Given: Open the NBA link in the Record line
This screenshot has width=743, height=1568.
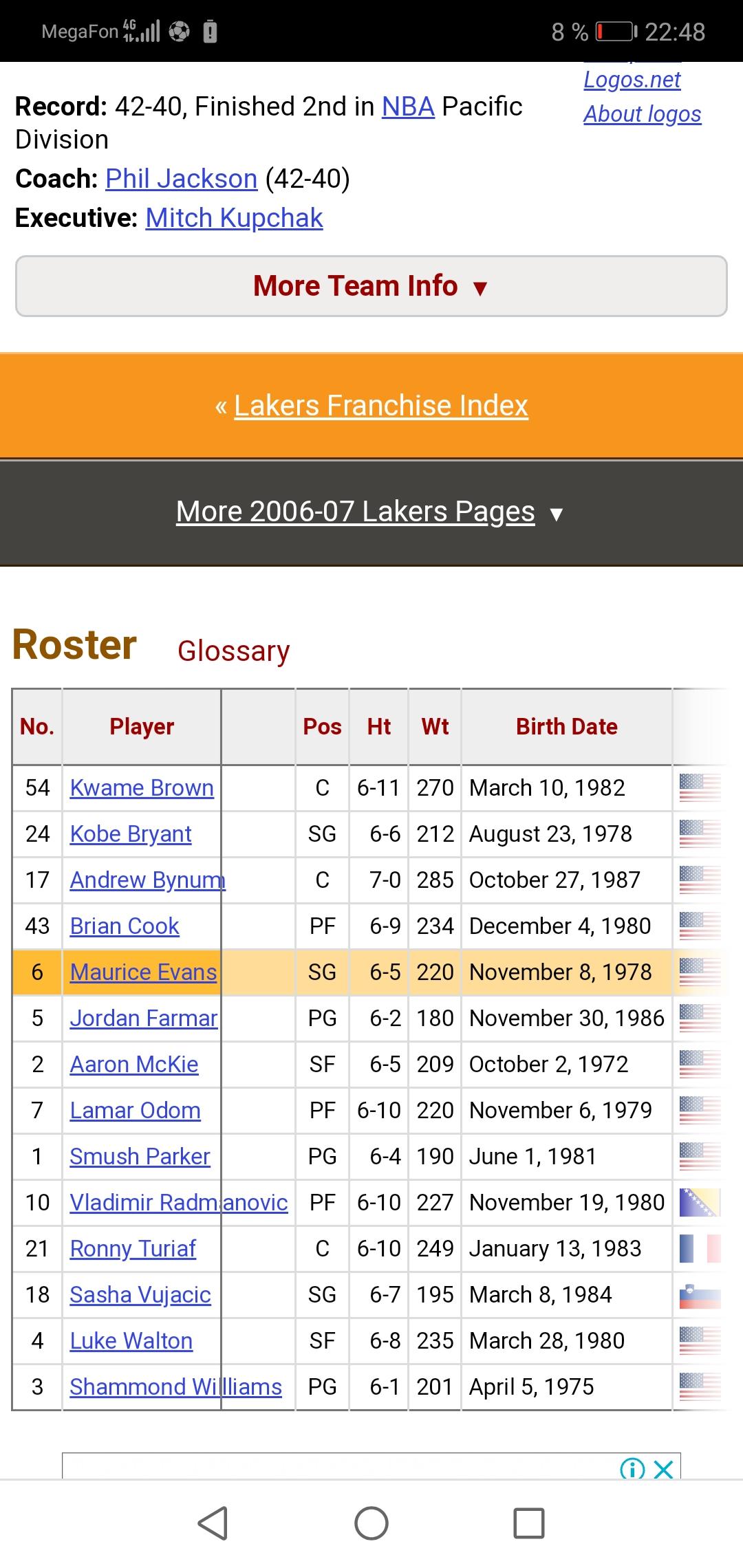Looking at the screenshot, I should pos(408,107).
